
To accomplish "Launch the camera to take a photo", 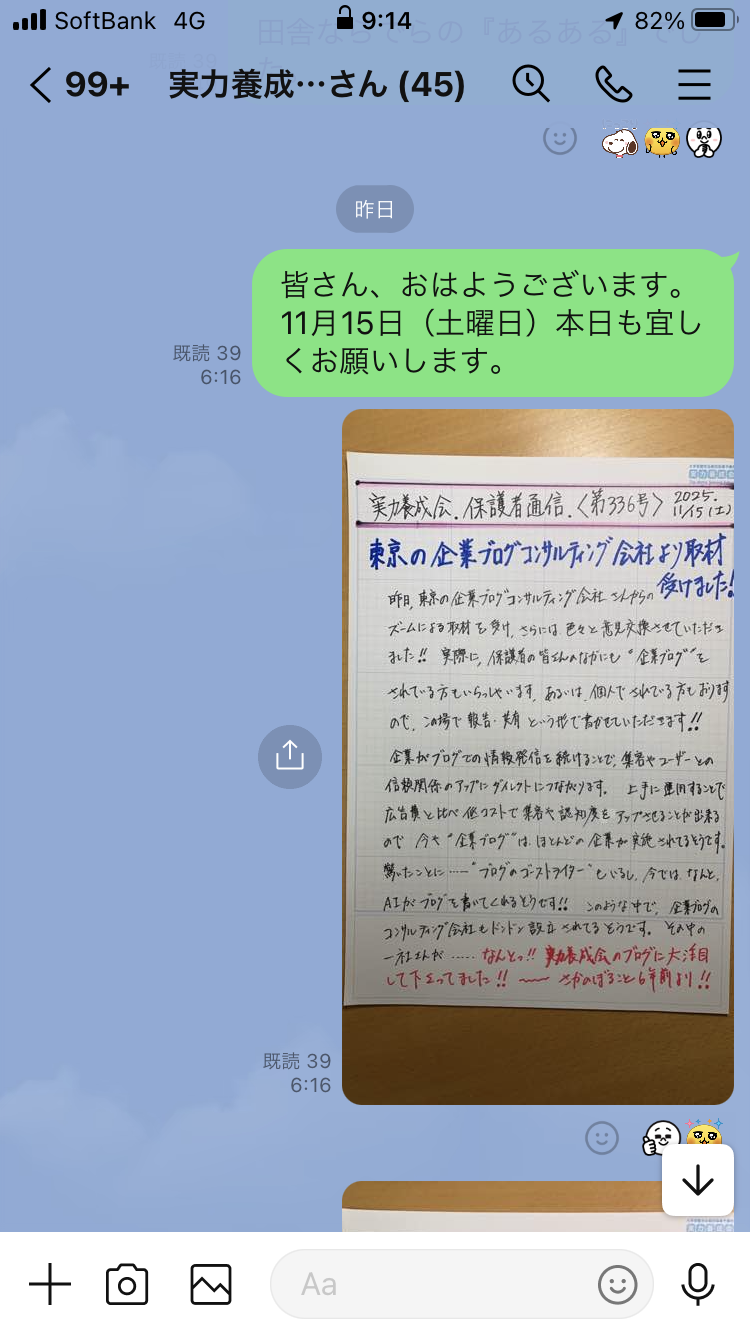I will pos(127,1283).
